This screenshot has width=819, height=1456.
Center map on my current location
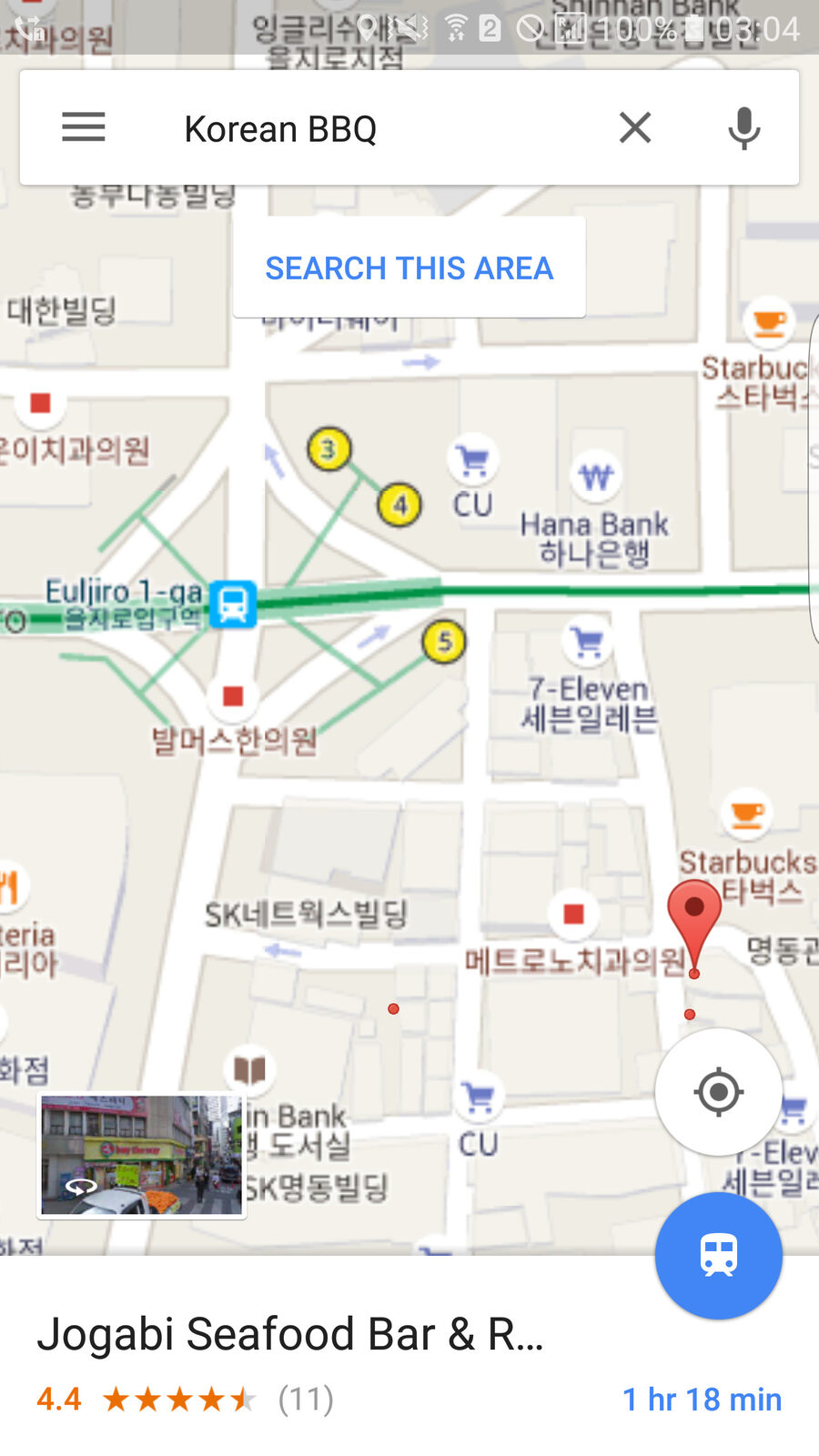pos(719,1092)
